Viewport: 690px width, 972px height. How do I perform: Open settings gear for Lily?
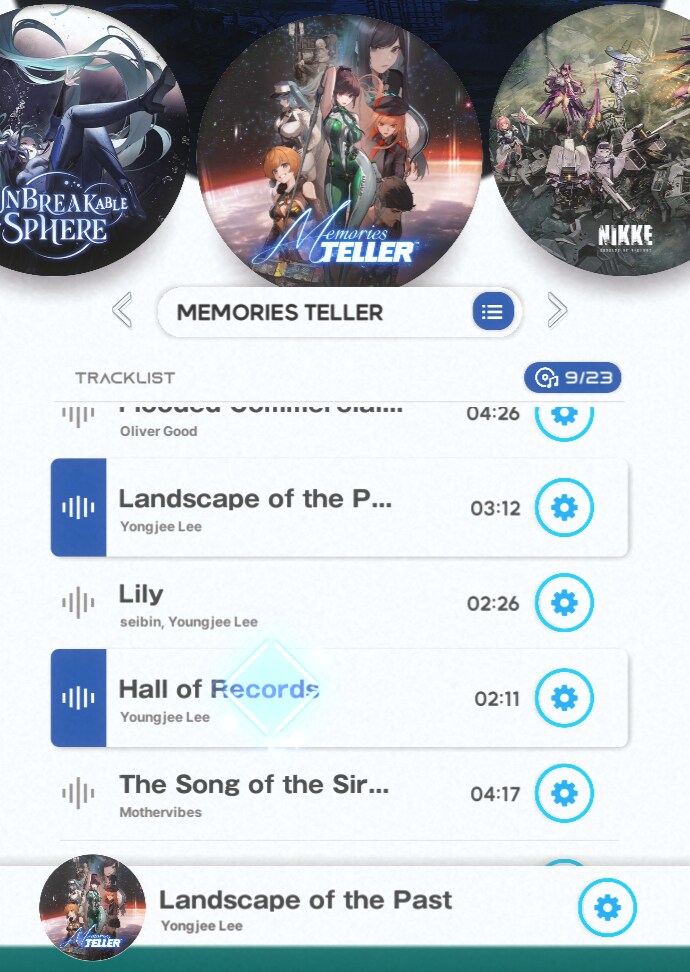click(x=564, y=603)
